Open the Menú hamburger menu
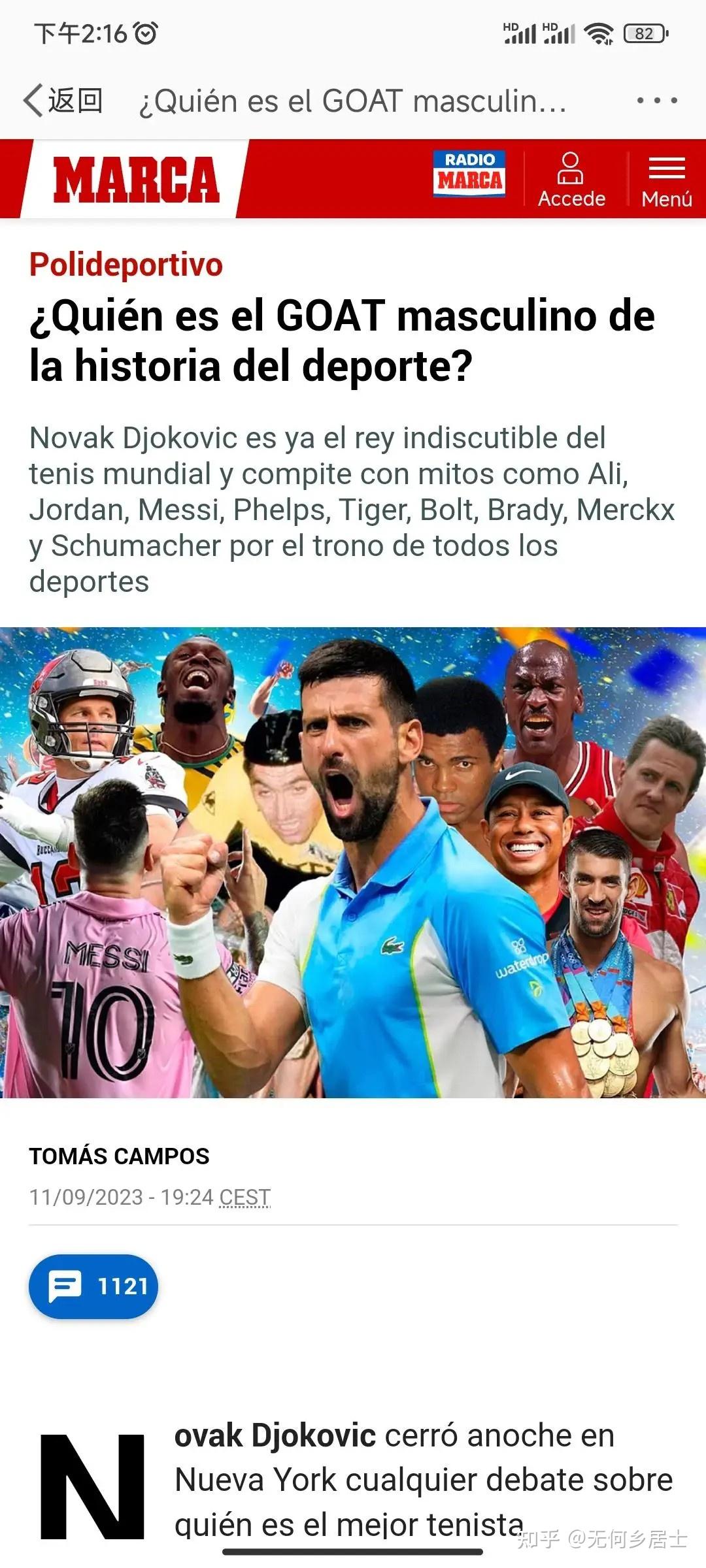Image resolution: width=706 pixels, height=1568 pixels. click(666, 180)
